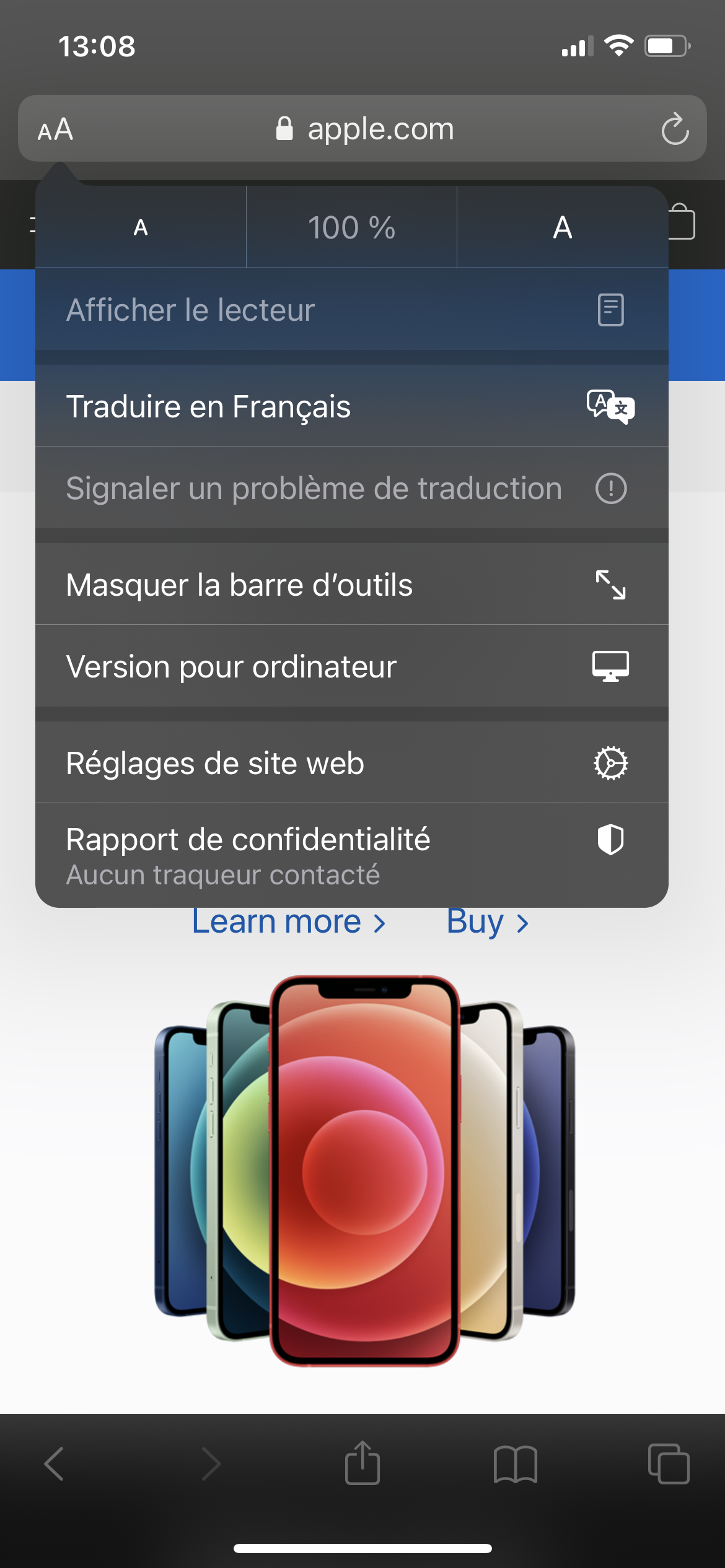Request Version pour ordinateur
Screen dimensions: 725x1568
[x=351, y=666]
